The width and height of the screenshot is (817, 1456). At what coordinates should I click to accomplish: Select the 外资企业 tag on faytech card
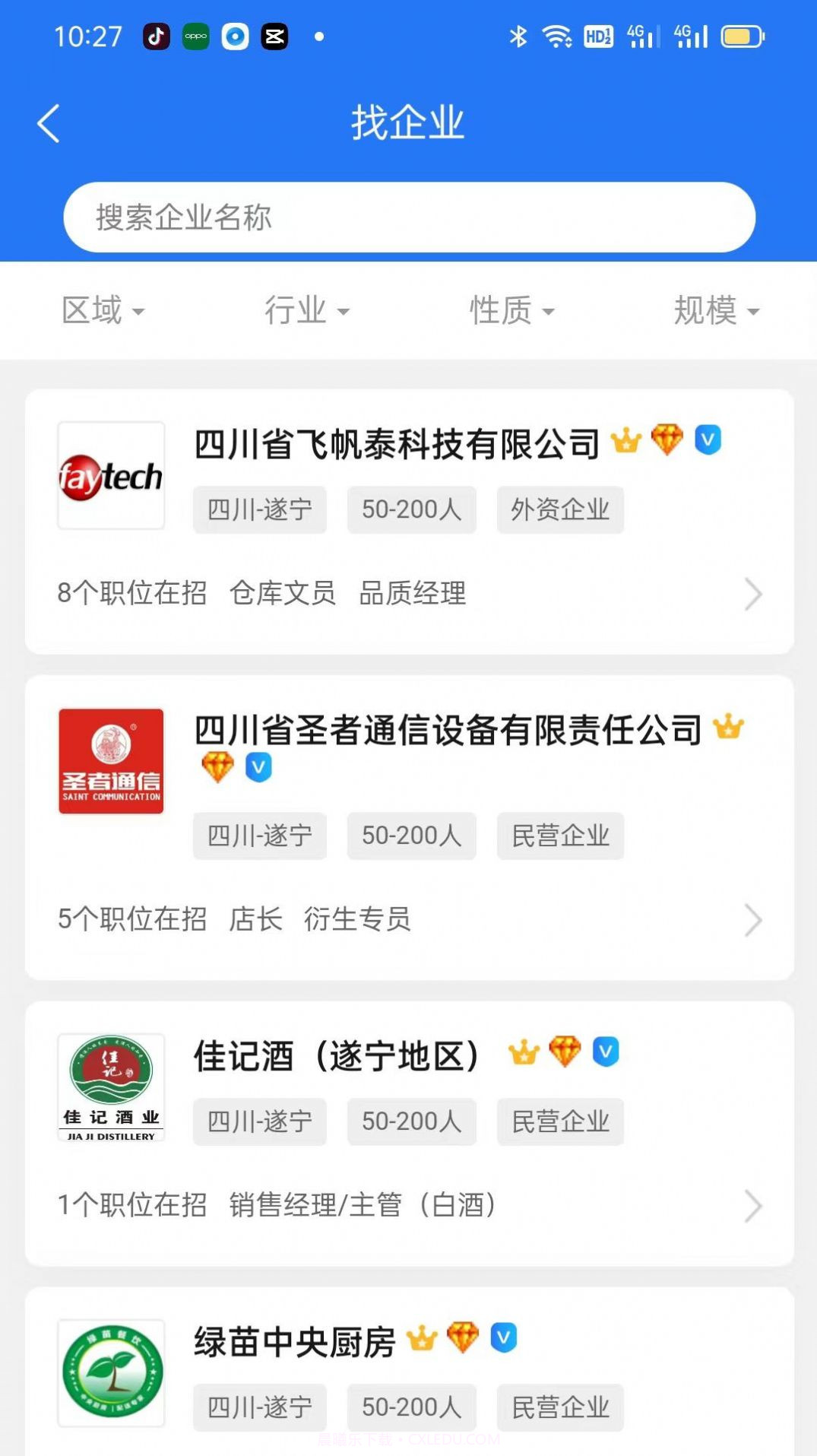point(560,510)
